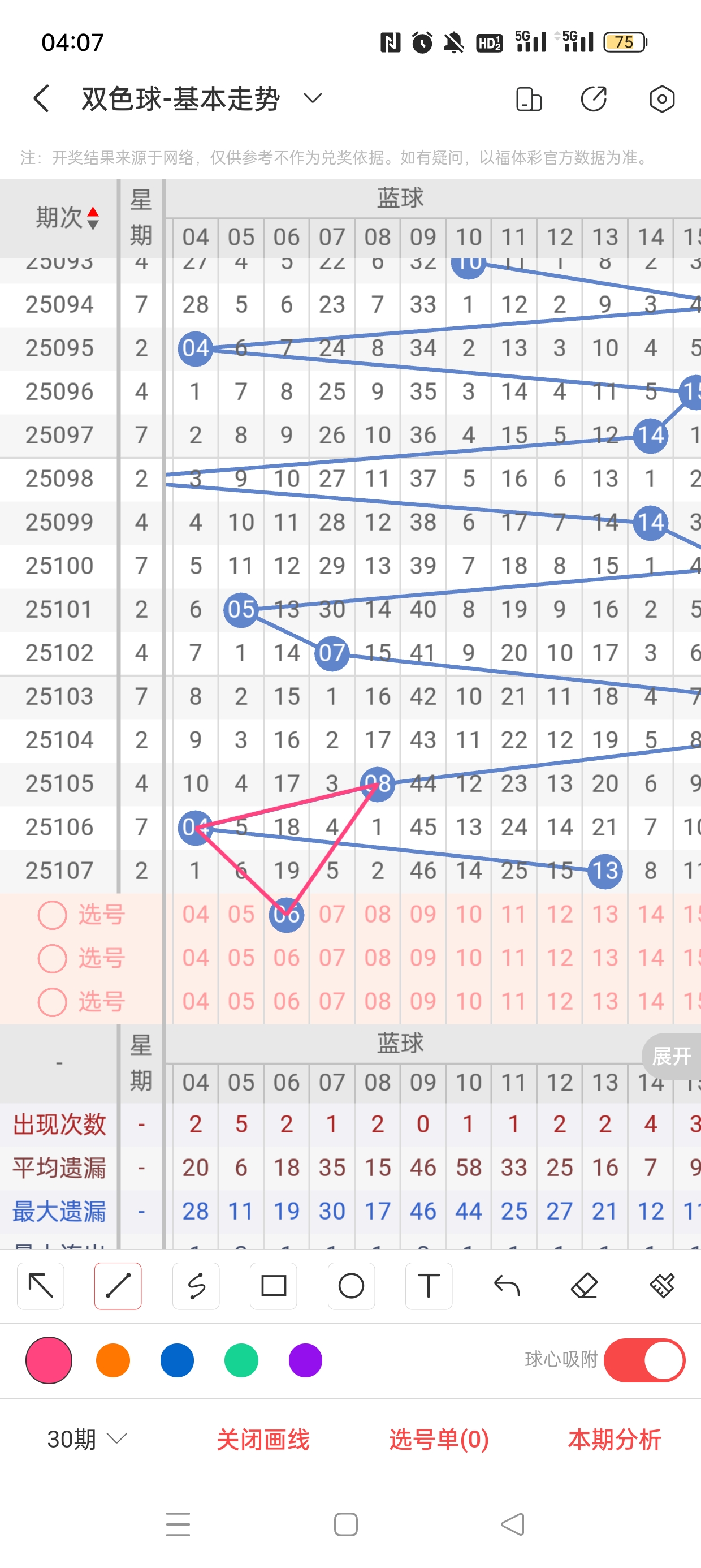The width and height of the screenshot is (701, 1568).
Task: Expand the statistics with 展开 button
Action: (x=671, y=1056)
